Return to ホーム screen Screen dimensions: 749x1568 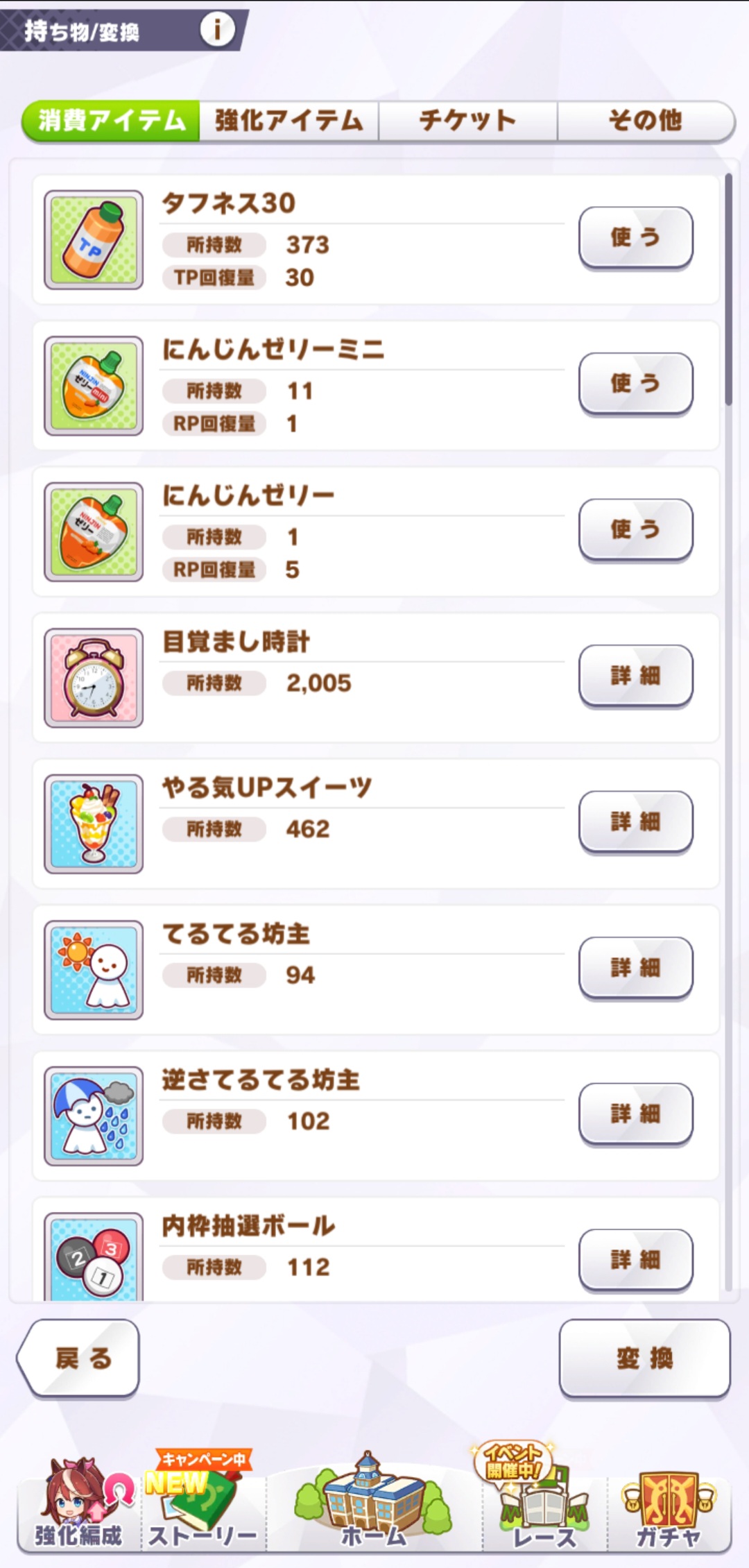(x=373, y=1506)
